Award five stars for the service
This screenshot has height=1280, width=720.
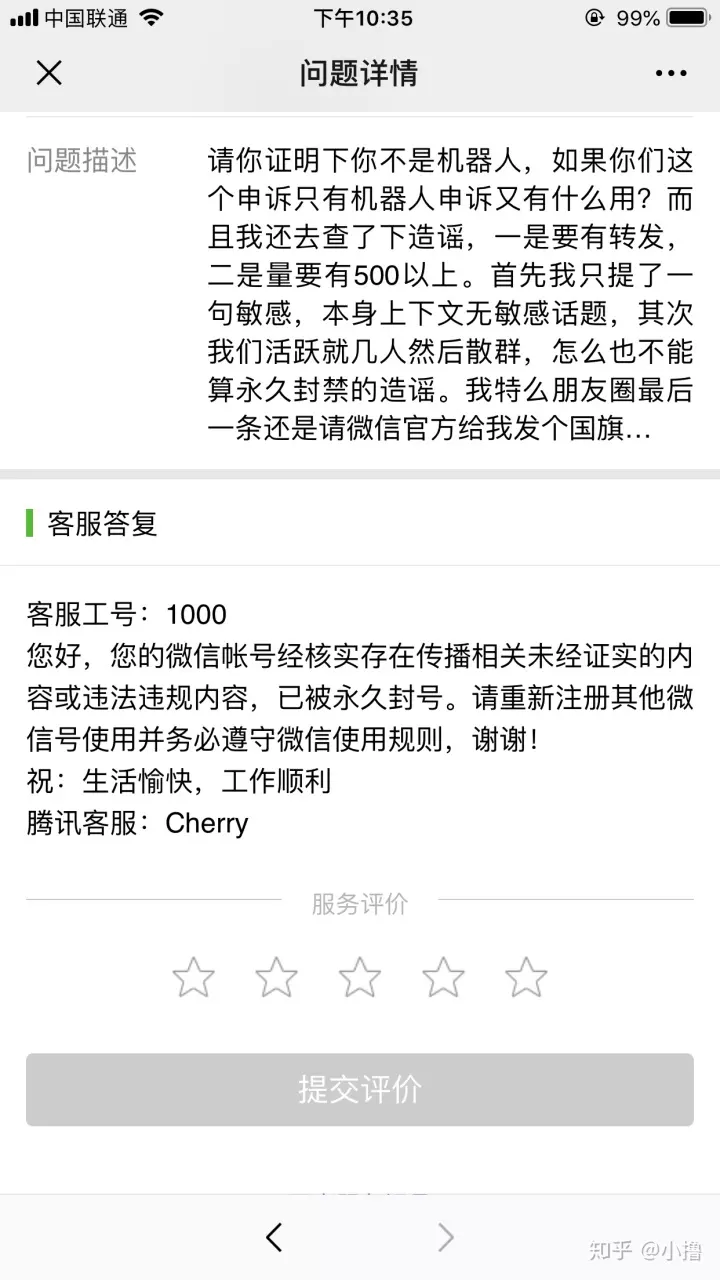[525, 977]
